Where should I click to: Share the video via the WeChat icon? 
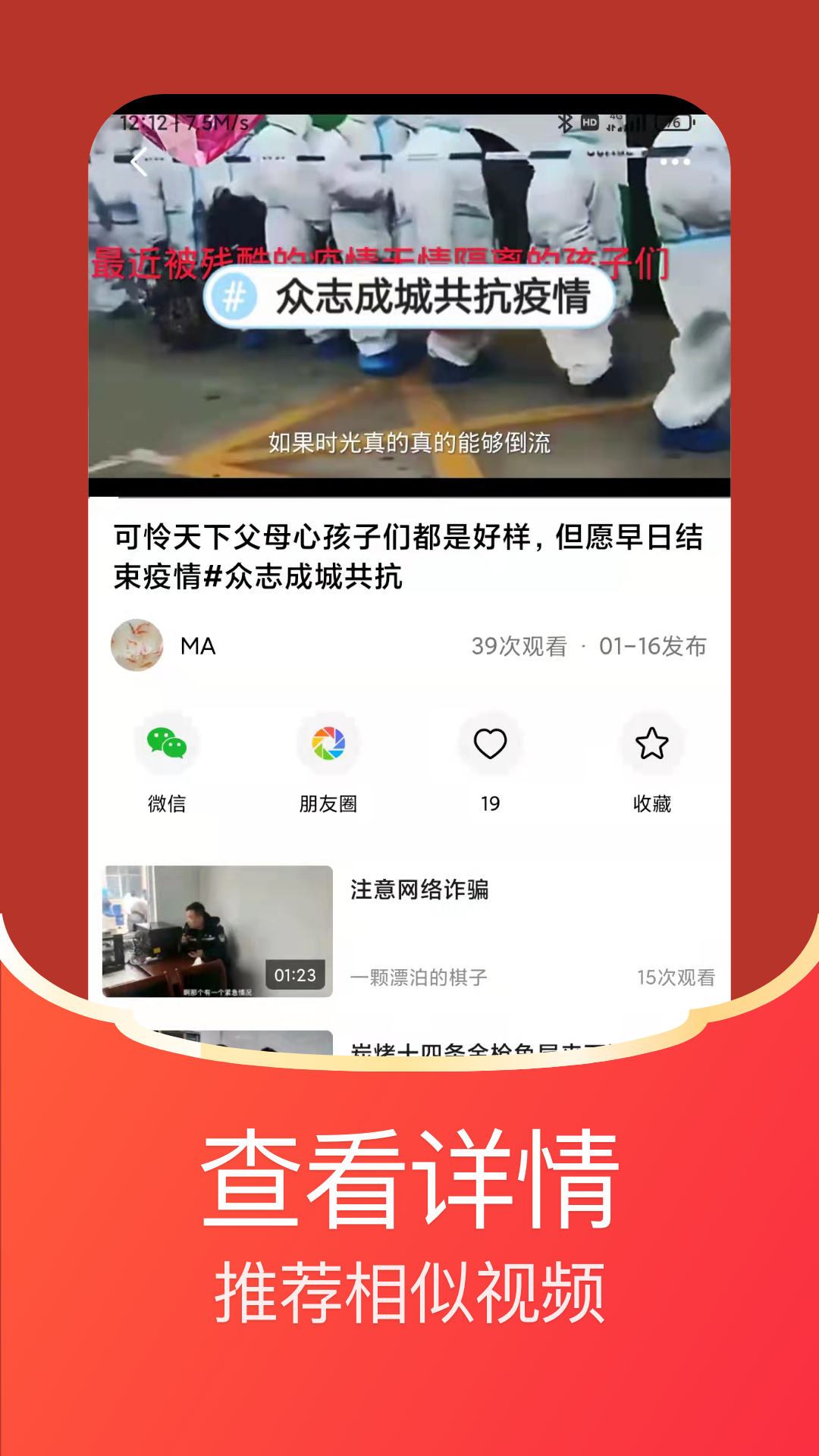[165, 745]
